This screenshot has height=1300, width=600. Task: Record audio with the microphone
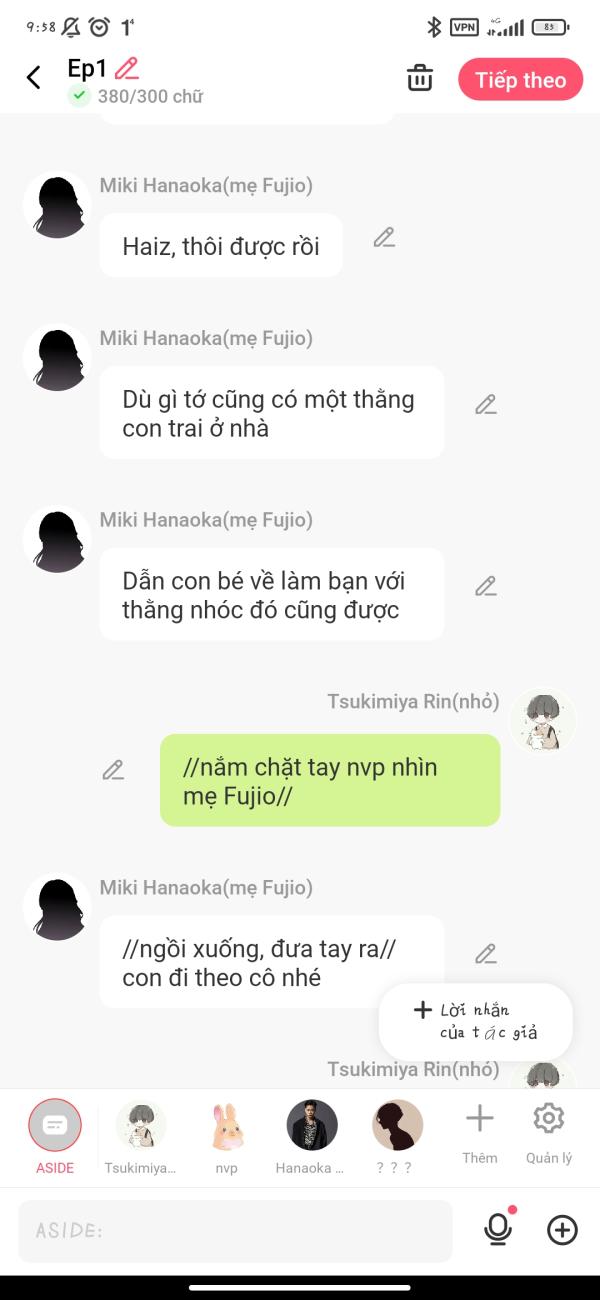[497, 1230]
